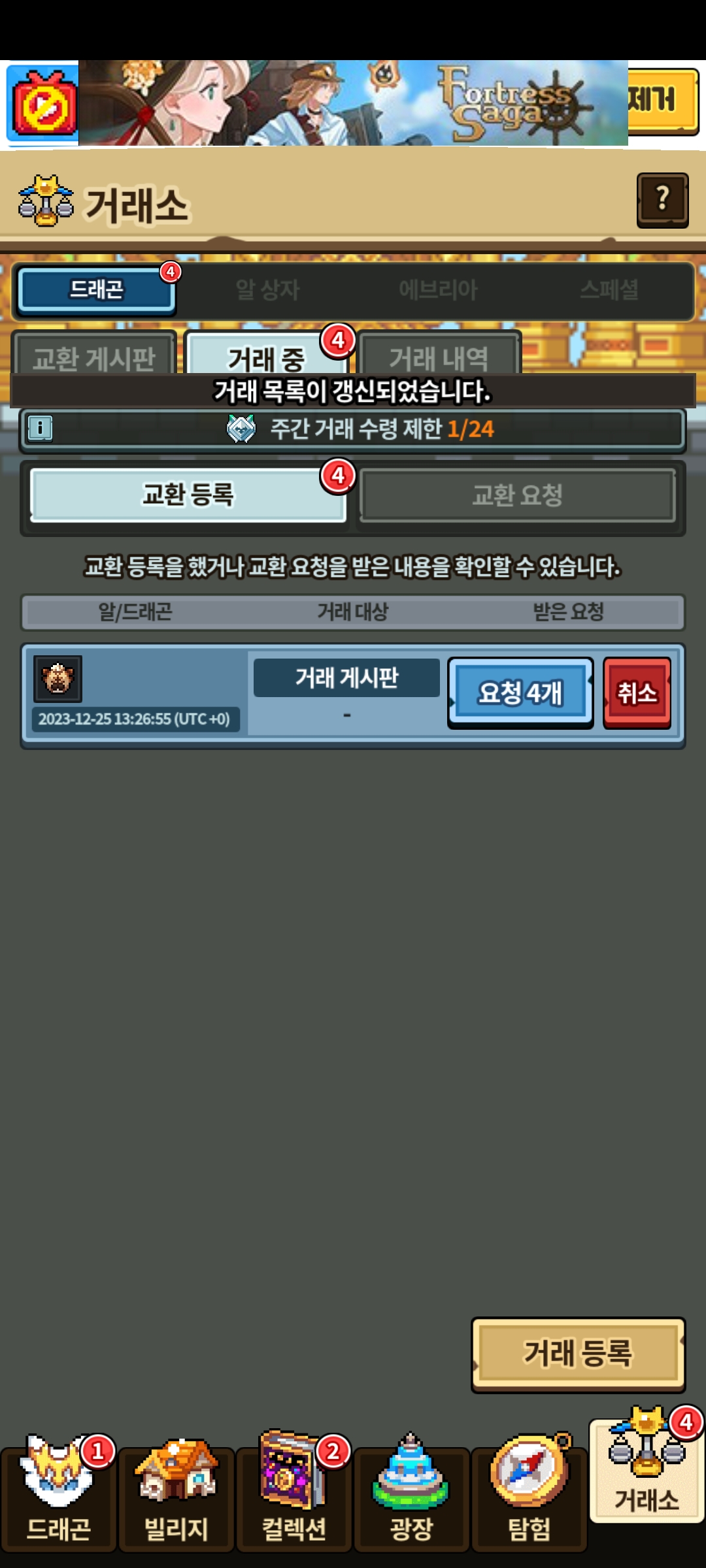Viewport: 706px width, 1568px height.
Task: Select the 교환 등록 segment
Action: coord(188,495)
